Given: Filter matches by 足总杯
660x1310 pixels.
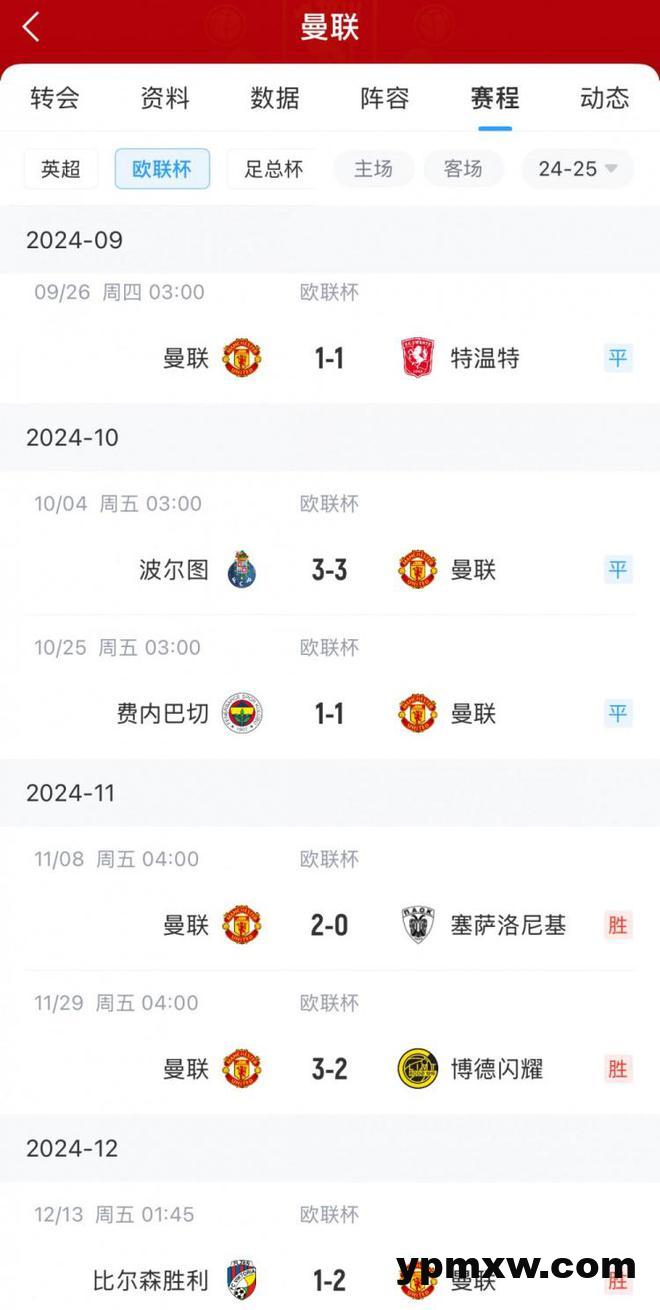Looking at the screenshot, I should 272,169.
